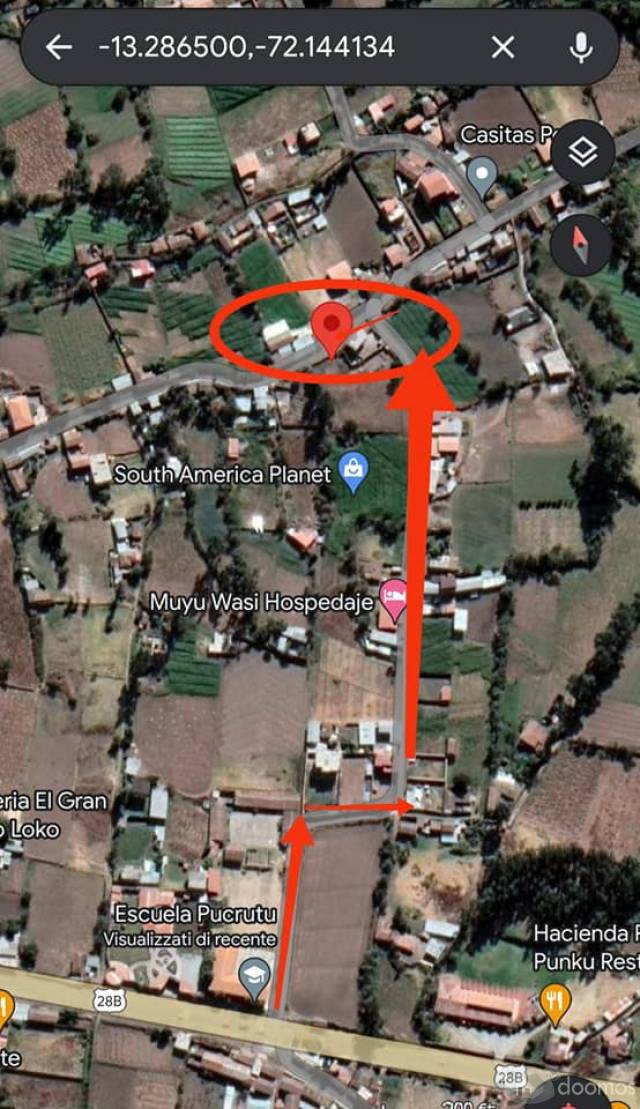The width and height of the screenshot is (640, 1109).
Task: Go back from the search
Action: pyautogui.click(x=59, y=47)
